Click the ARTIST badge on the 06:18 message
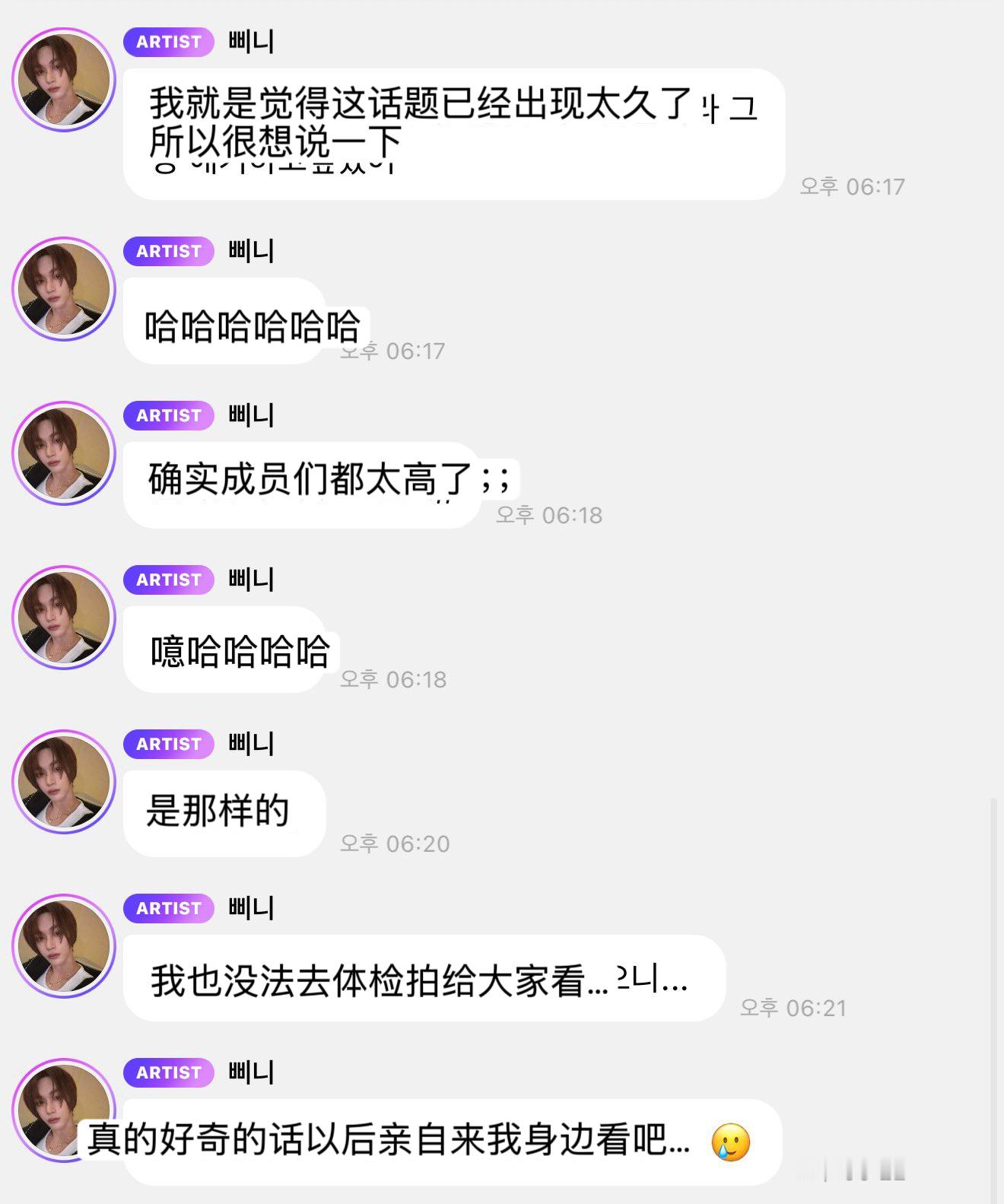This screenshot has width=1004, height=1204. click(167, 415)
